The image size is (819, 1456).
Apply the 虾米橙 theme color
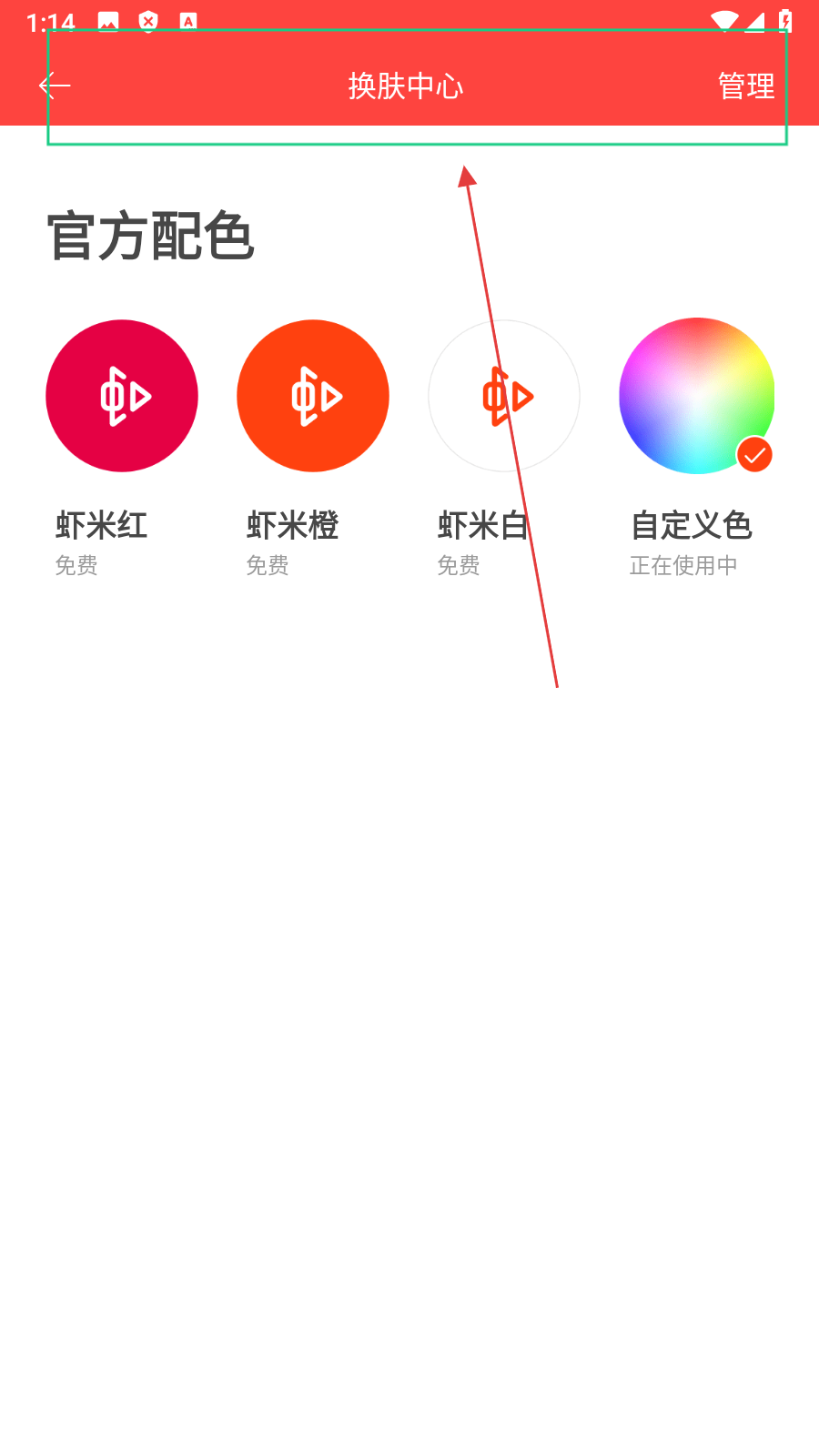313,396
